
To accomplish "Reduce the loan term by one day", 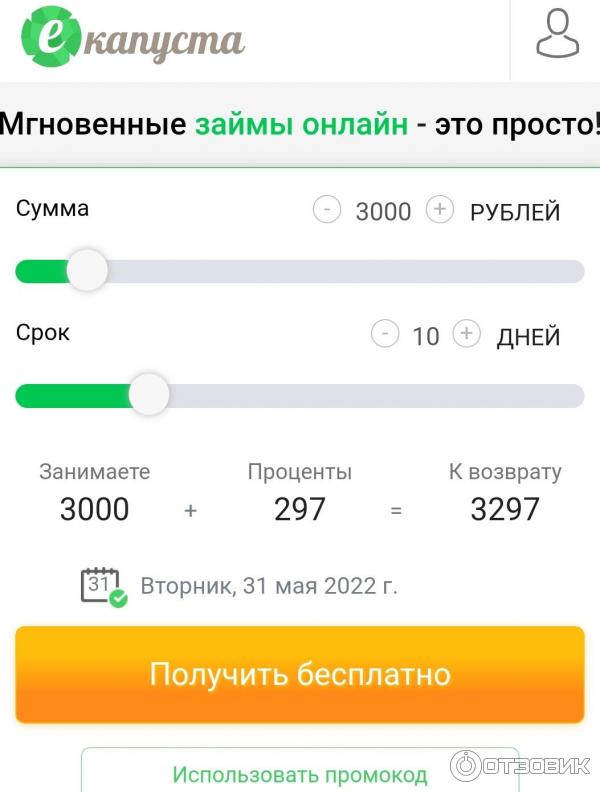I will 384,334.
